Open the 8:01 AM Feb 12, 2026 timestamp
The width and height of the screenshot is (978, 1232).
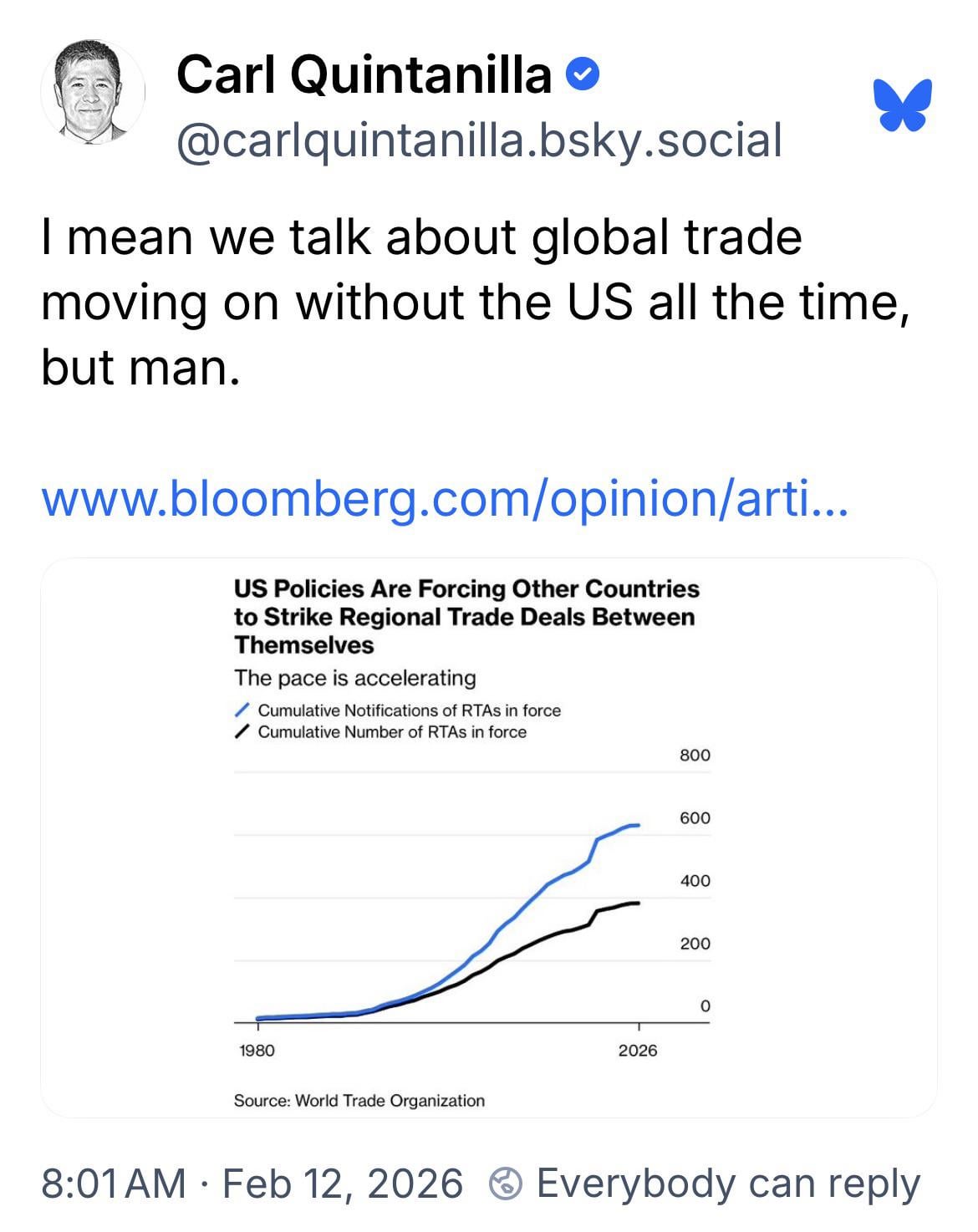[x=252, y=1184]
